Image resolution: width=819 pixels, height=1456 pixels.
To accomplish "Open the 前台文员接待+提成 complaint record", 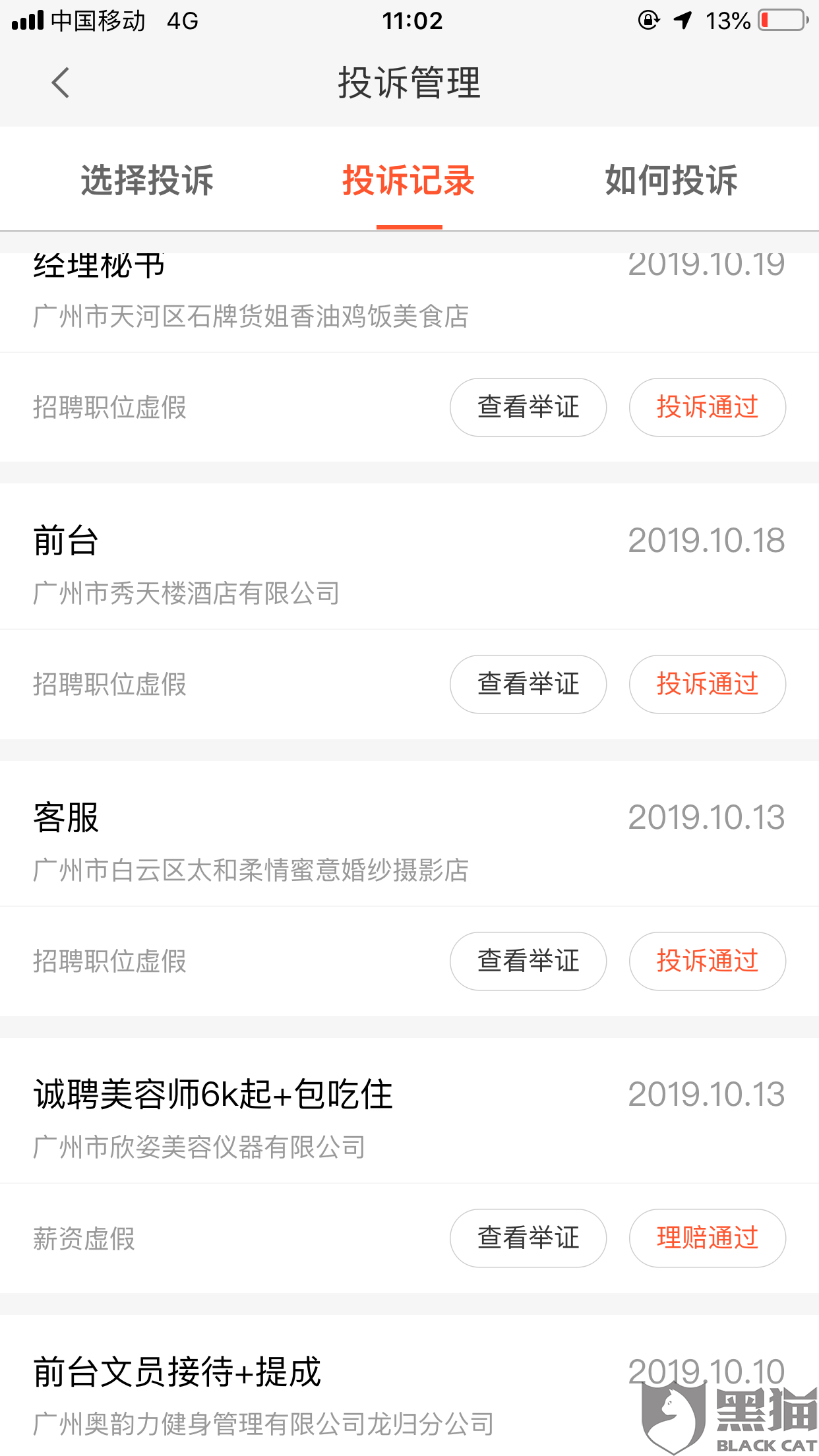I will [x=264, y=1391].
